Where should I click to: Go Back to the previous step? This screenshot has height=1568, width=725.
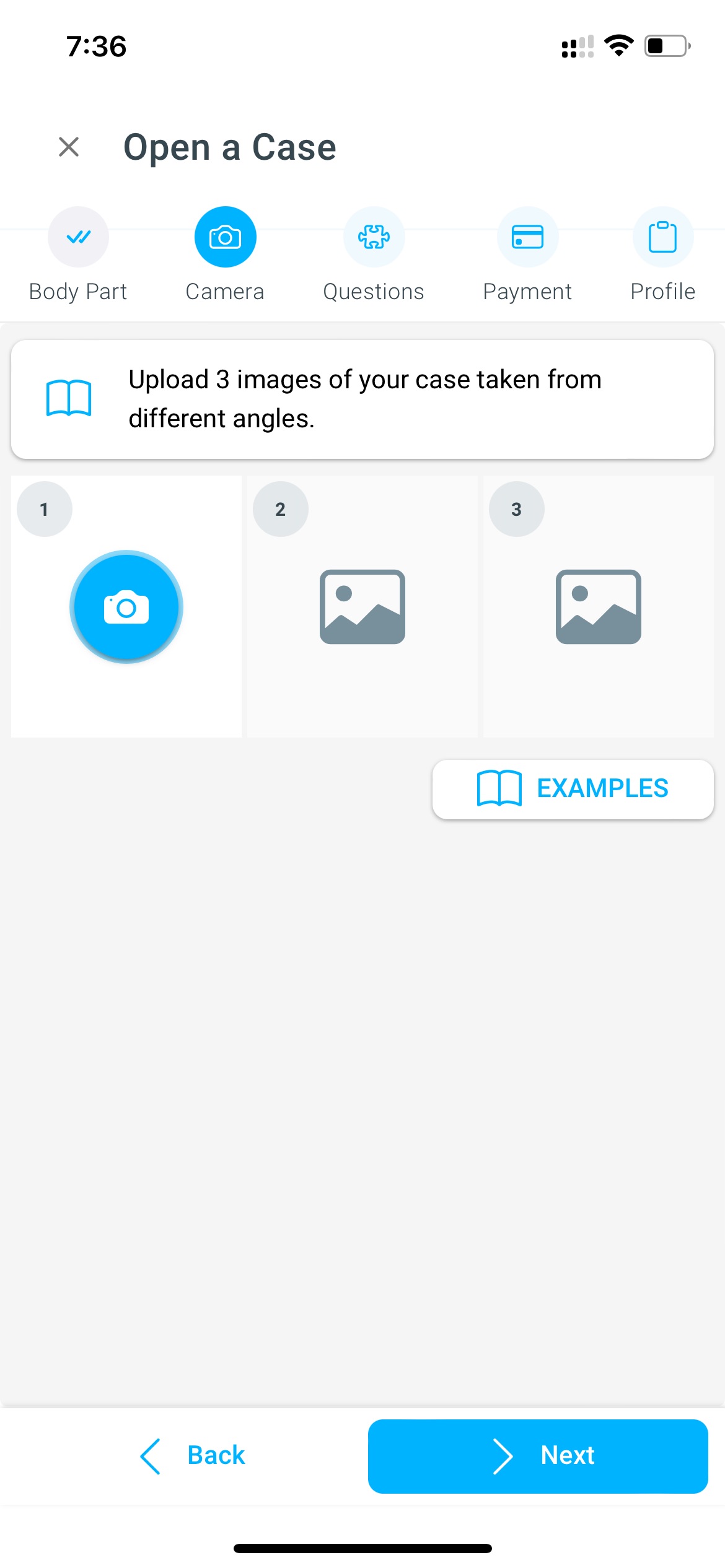tap(193, 1455)
